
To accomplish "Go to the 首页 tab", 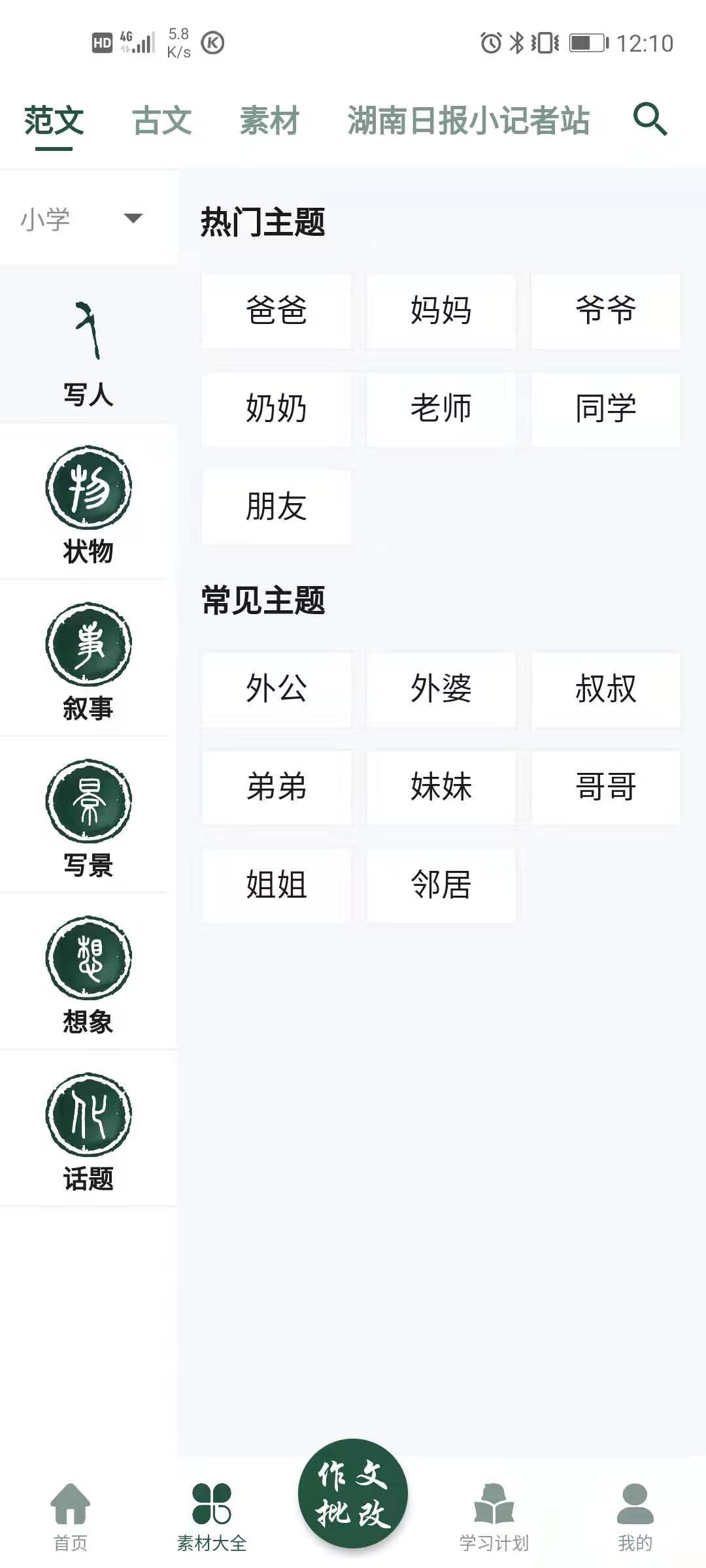I will point(70,1516).
